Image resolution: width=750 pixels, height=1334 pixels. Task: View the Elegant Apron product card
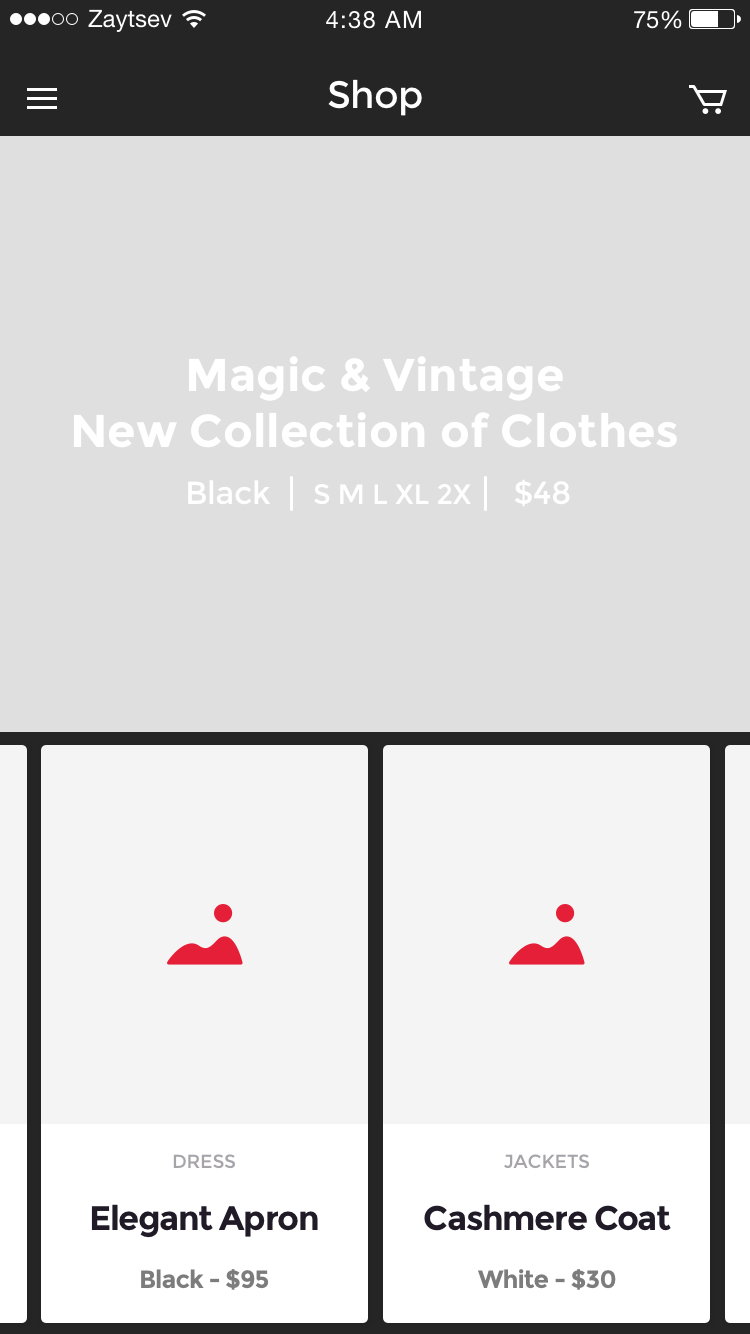pyautogui.click(x=204, y=1032)
